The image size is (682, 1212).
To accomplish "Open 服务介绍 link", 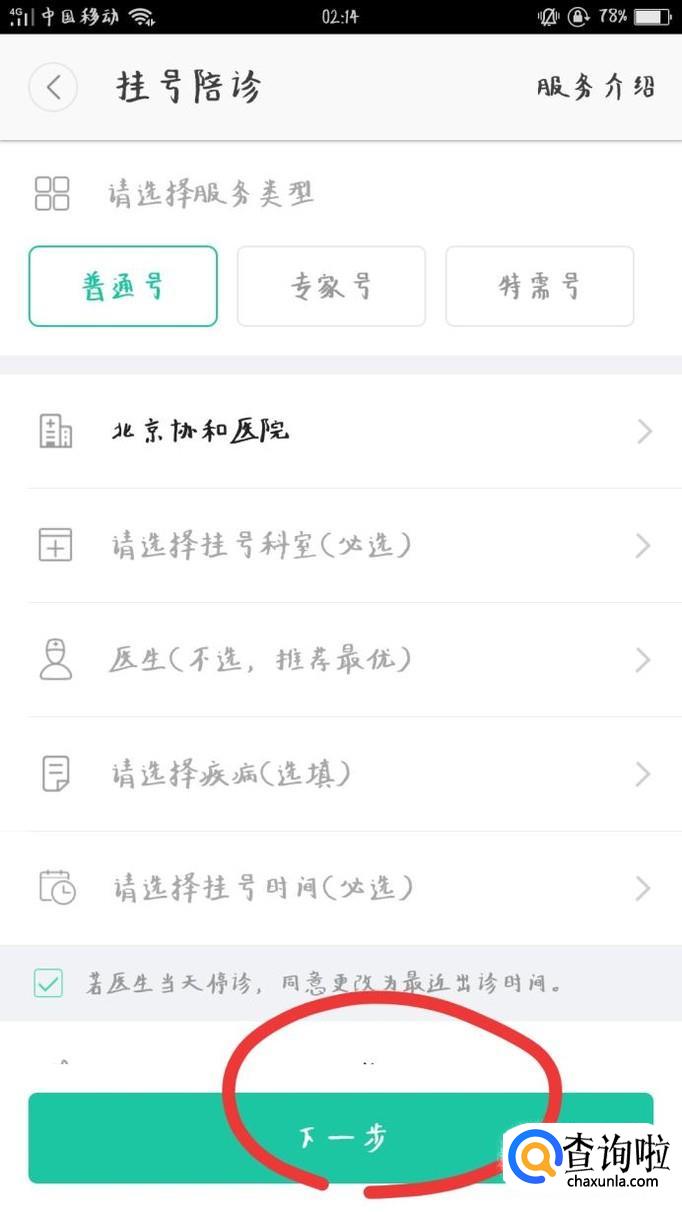I will click(595, 87).
